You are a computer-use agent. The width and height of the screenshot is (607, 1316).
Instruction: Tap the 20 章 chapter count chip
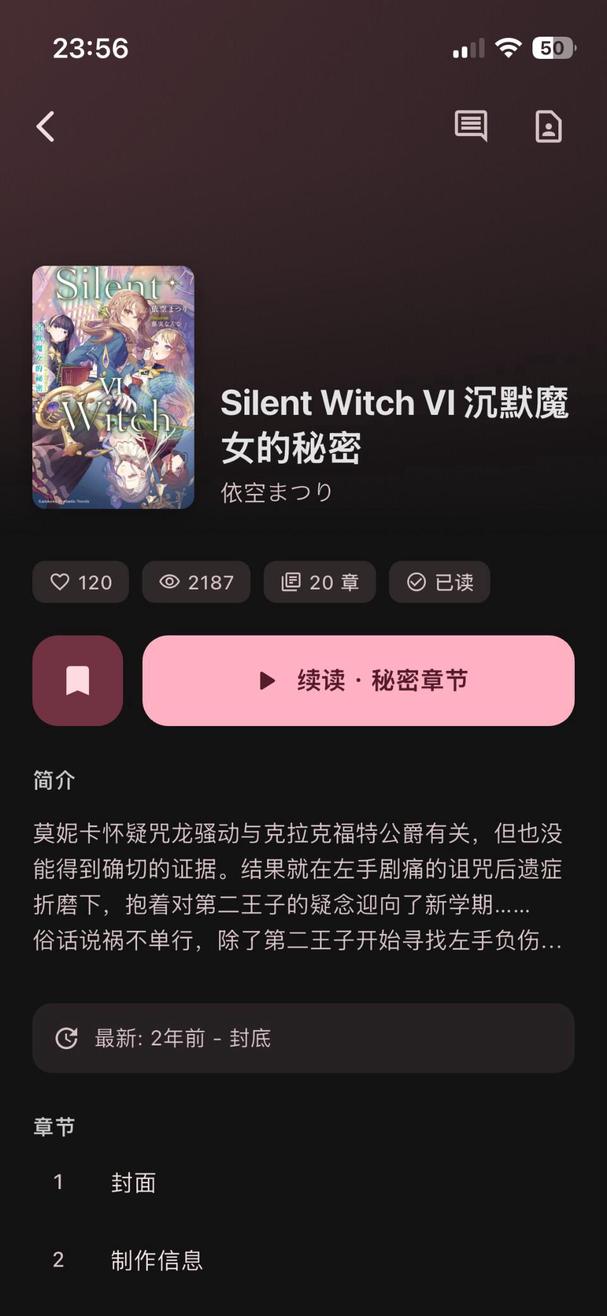point(320,582)
